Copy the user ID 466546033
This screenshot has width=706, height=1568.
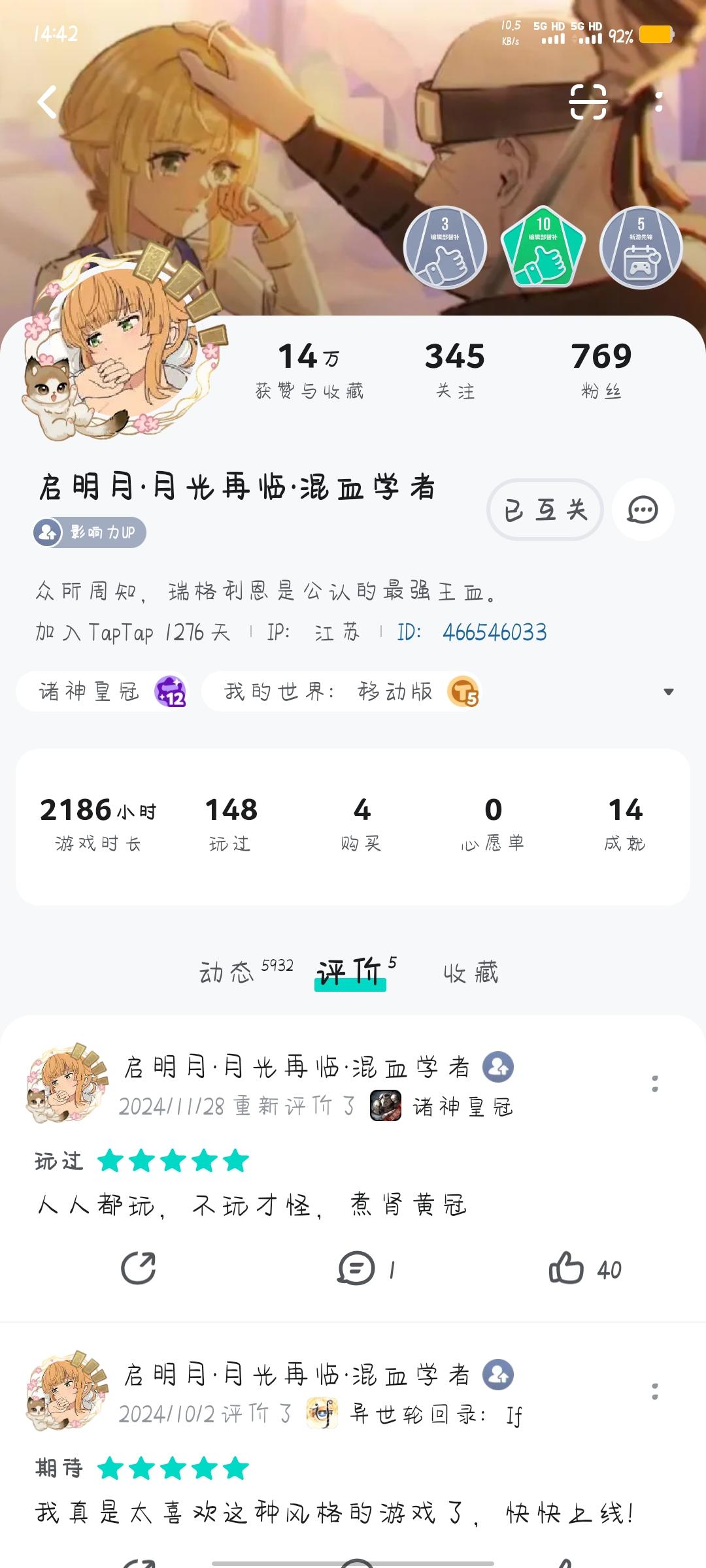point(494,632)
